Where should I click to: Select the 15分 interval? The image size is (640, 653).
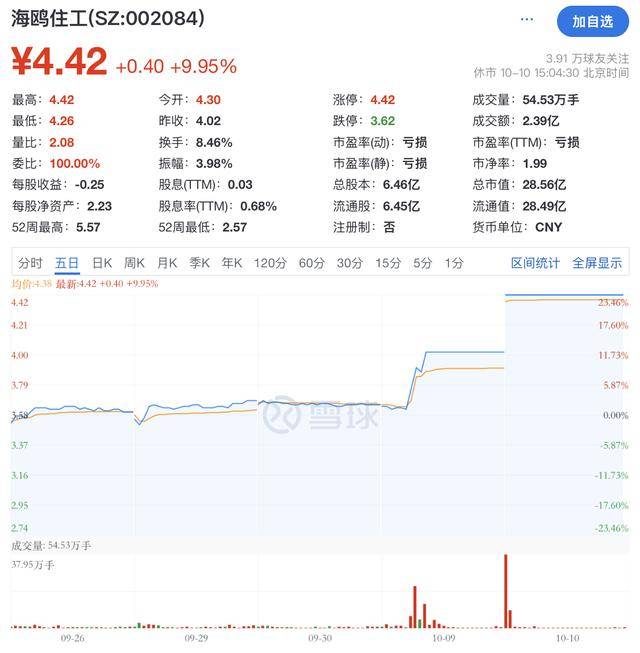coord(388,263)
